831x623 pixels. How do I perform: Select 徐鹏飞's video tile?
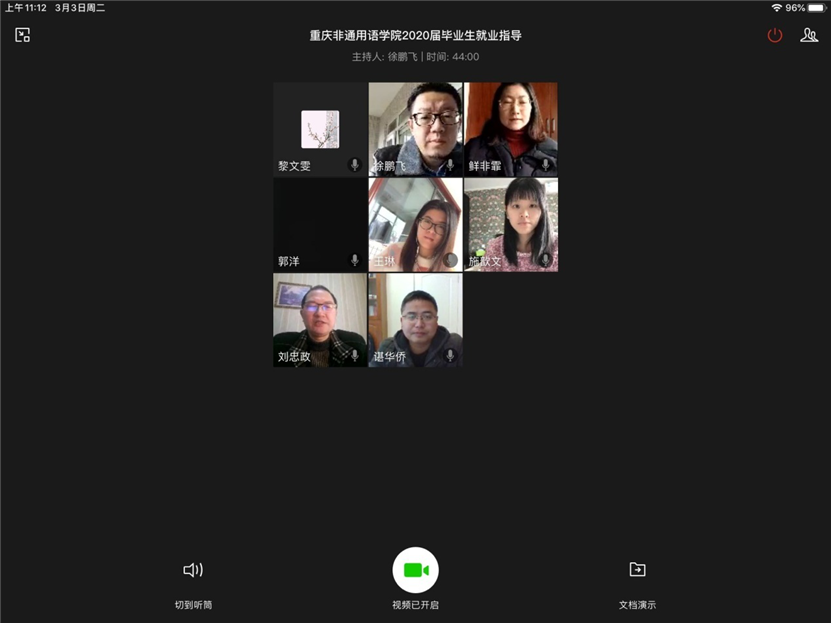(415, 129)
